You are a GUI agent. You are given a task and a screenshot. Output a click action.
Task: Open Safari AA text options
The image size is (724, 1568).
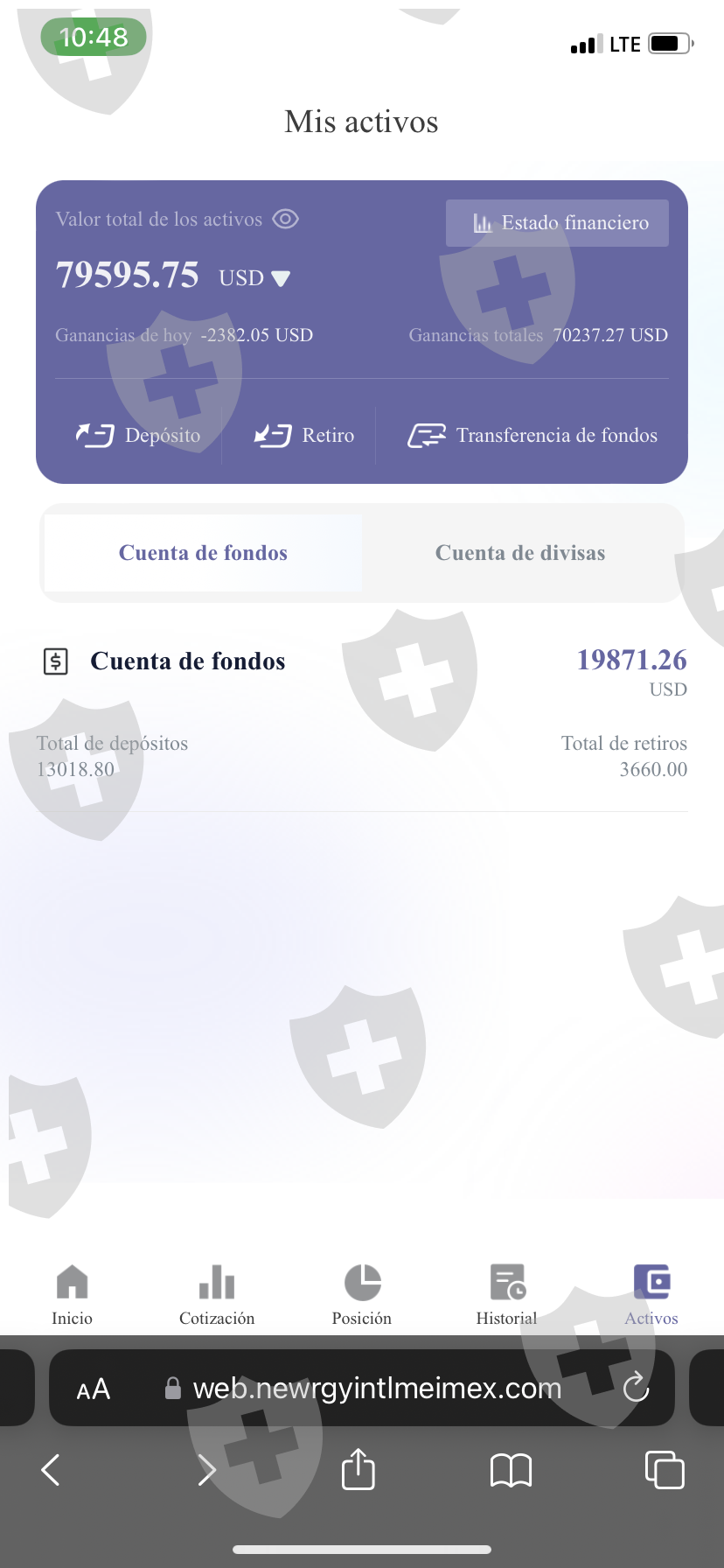(94, 1389)
